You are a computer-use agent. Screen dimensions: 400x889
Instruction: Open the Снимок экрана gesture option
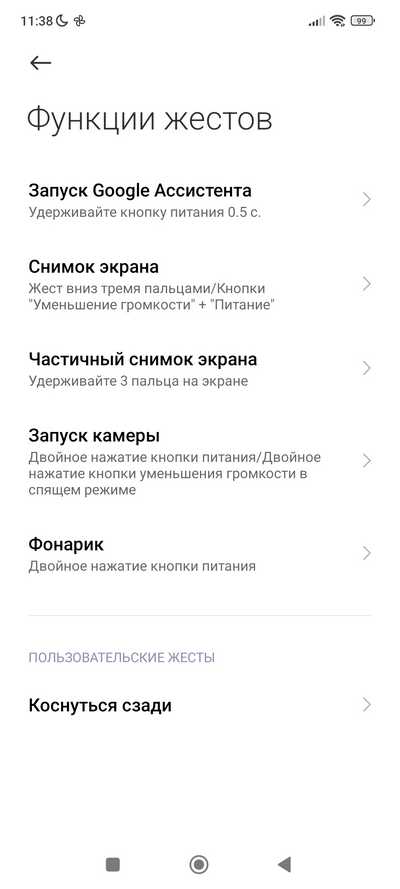click(x=200, y=284)
